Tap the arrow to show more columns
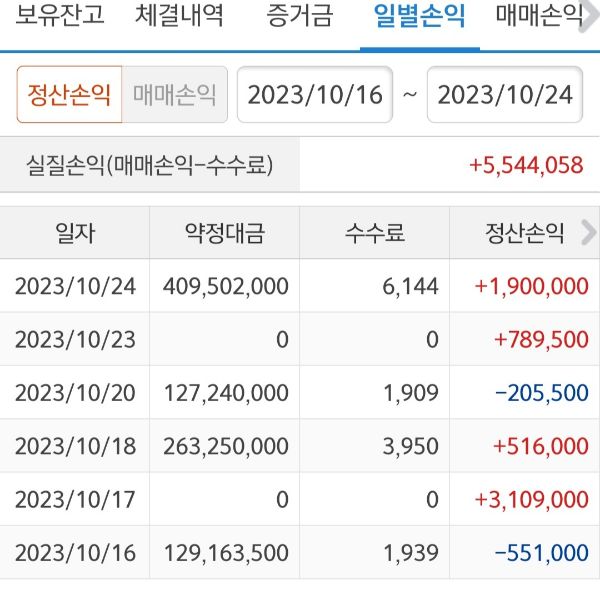Image resolution: width=600 pixels, height=600 pixels. 588,234
